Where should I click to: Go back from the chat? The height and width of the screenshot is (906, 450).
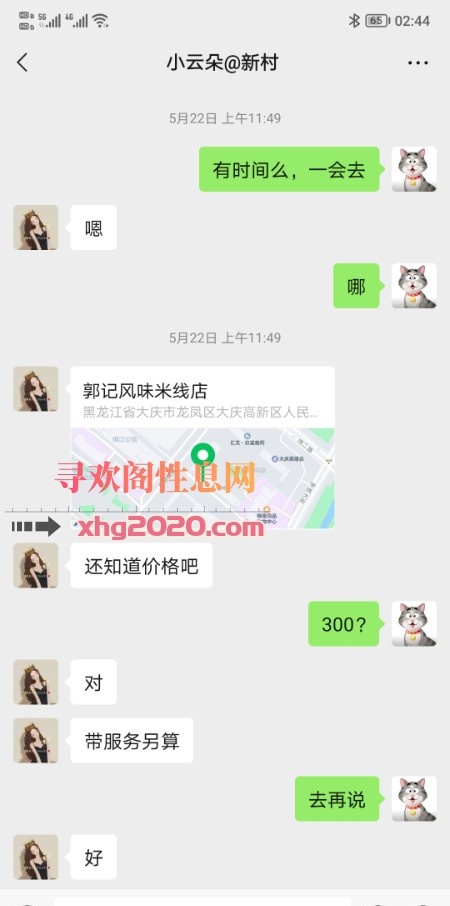pyautogui.click(x=23, y=62)
